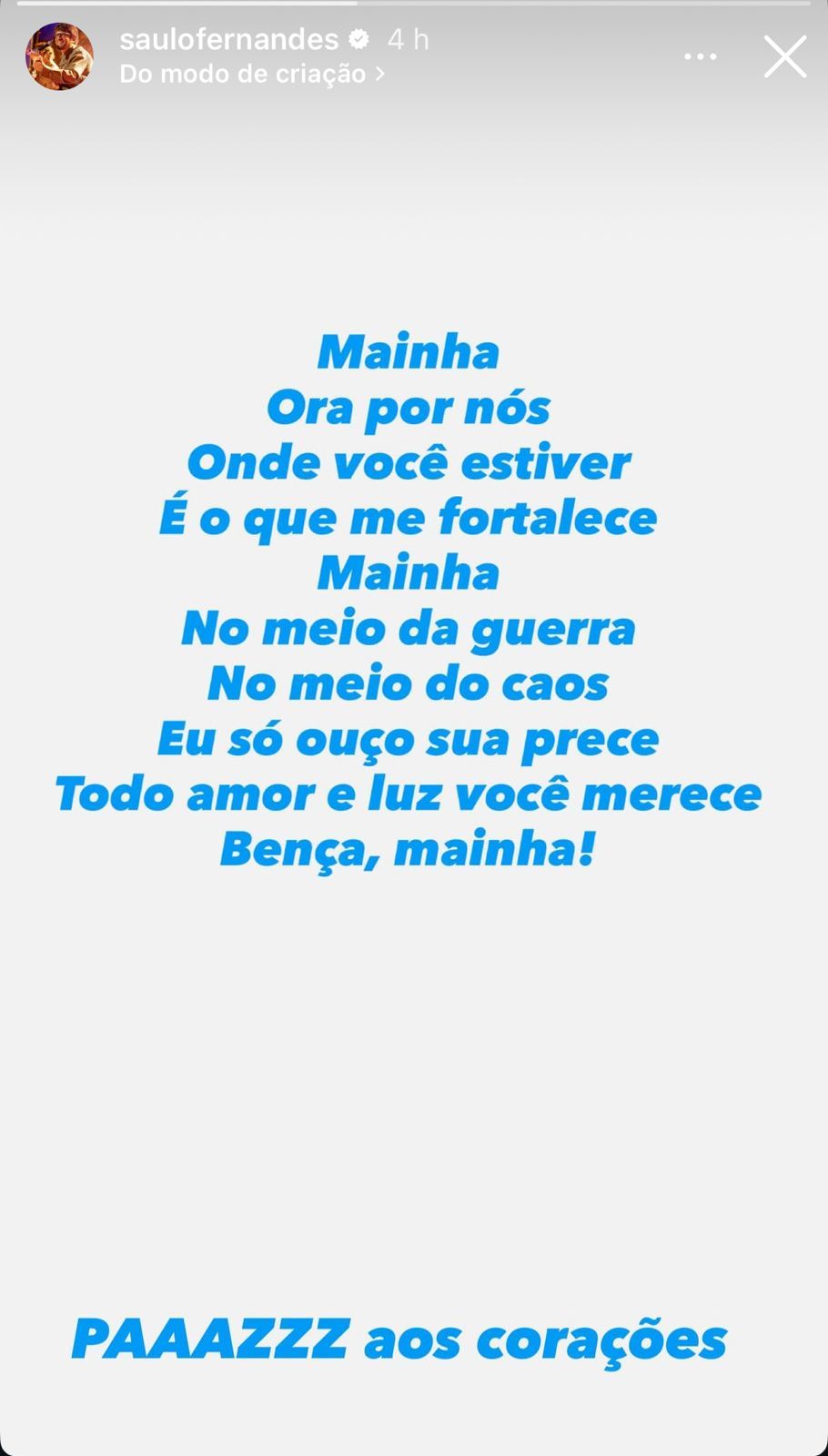828x1456 pixels.
Task: Select the "4 h" timestamp
Action: [407, 39]
